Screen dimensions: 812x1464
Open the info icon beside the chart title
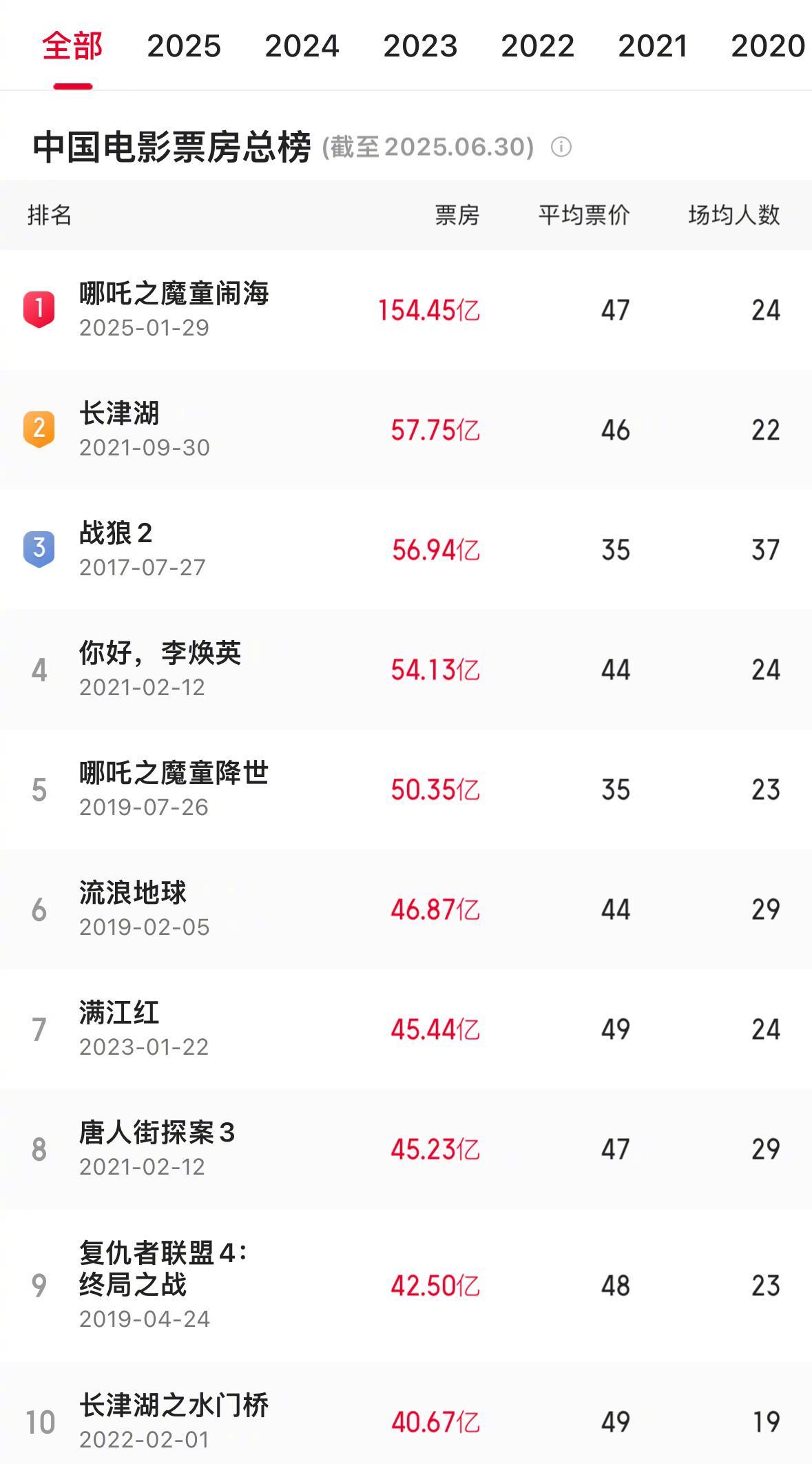point(561,147)
